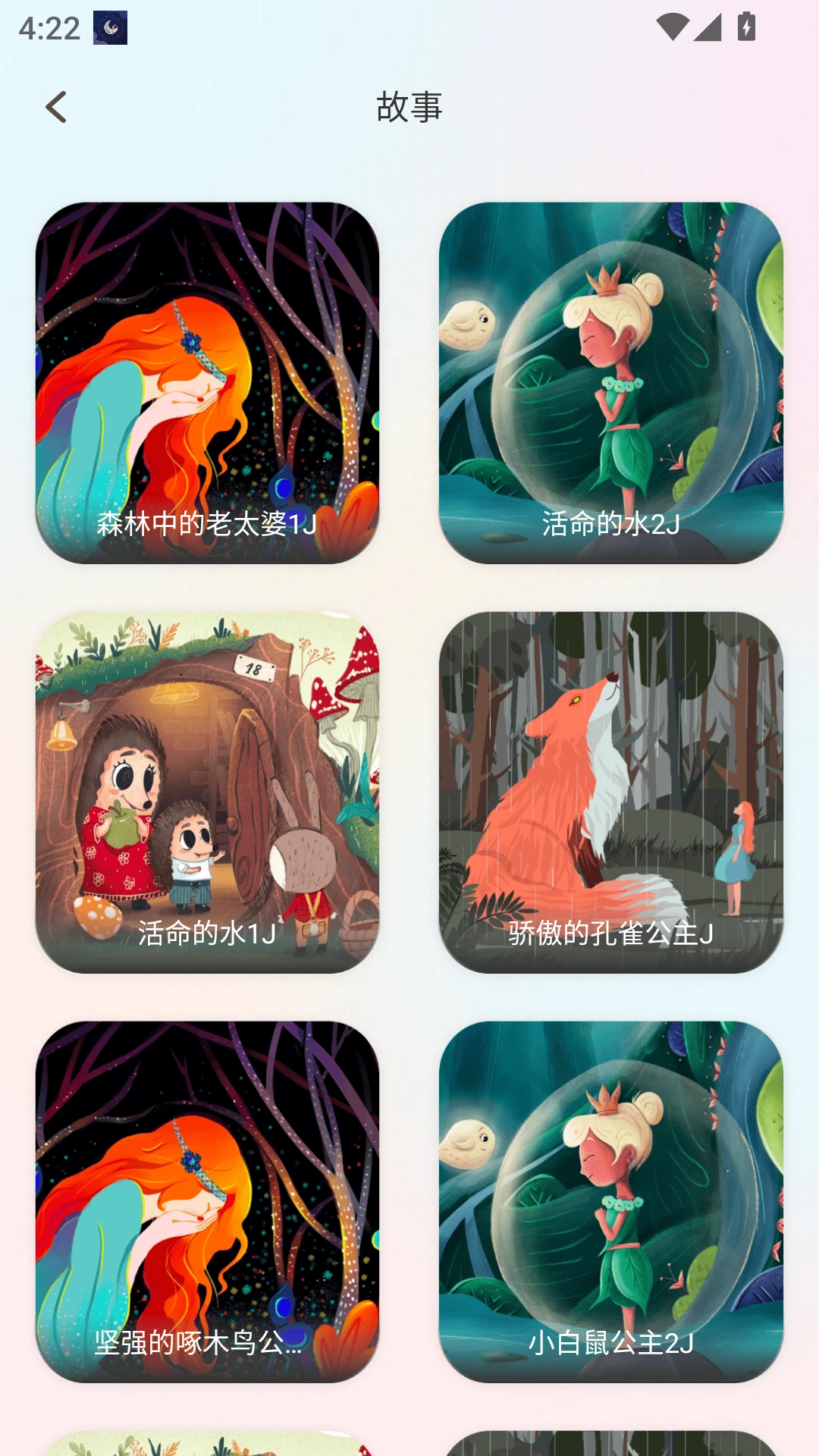
Task: Open the story 森林中的老太婆1J
Action: 207,383
